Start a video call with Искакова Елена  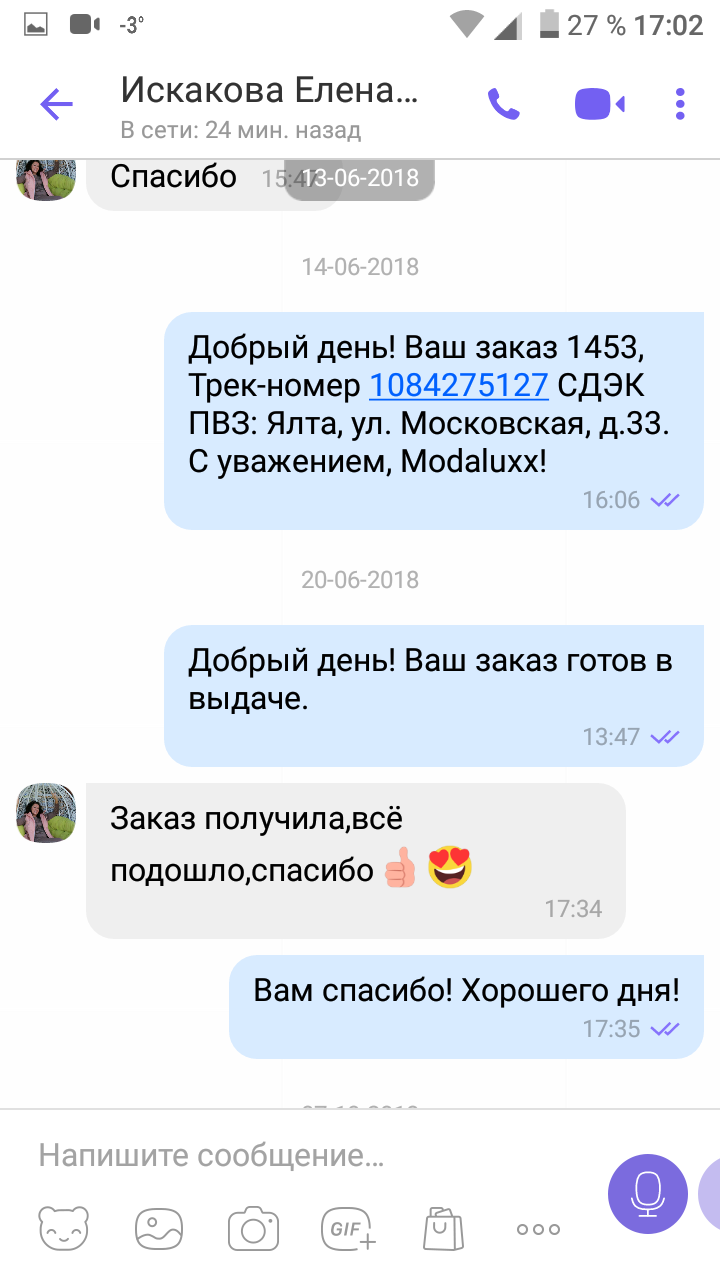pyautogui.click(x=600, y=104)
